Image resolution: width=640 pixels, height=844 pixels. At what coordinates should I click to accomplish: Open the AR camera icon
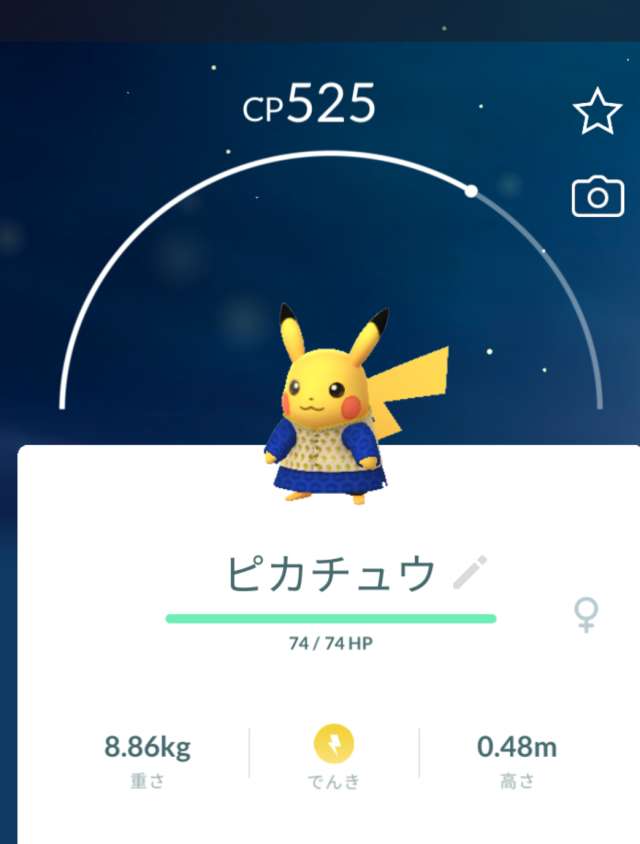click(597, 197)
